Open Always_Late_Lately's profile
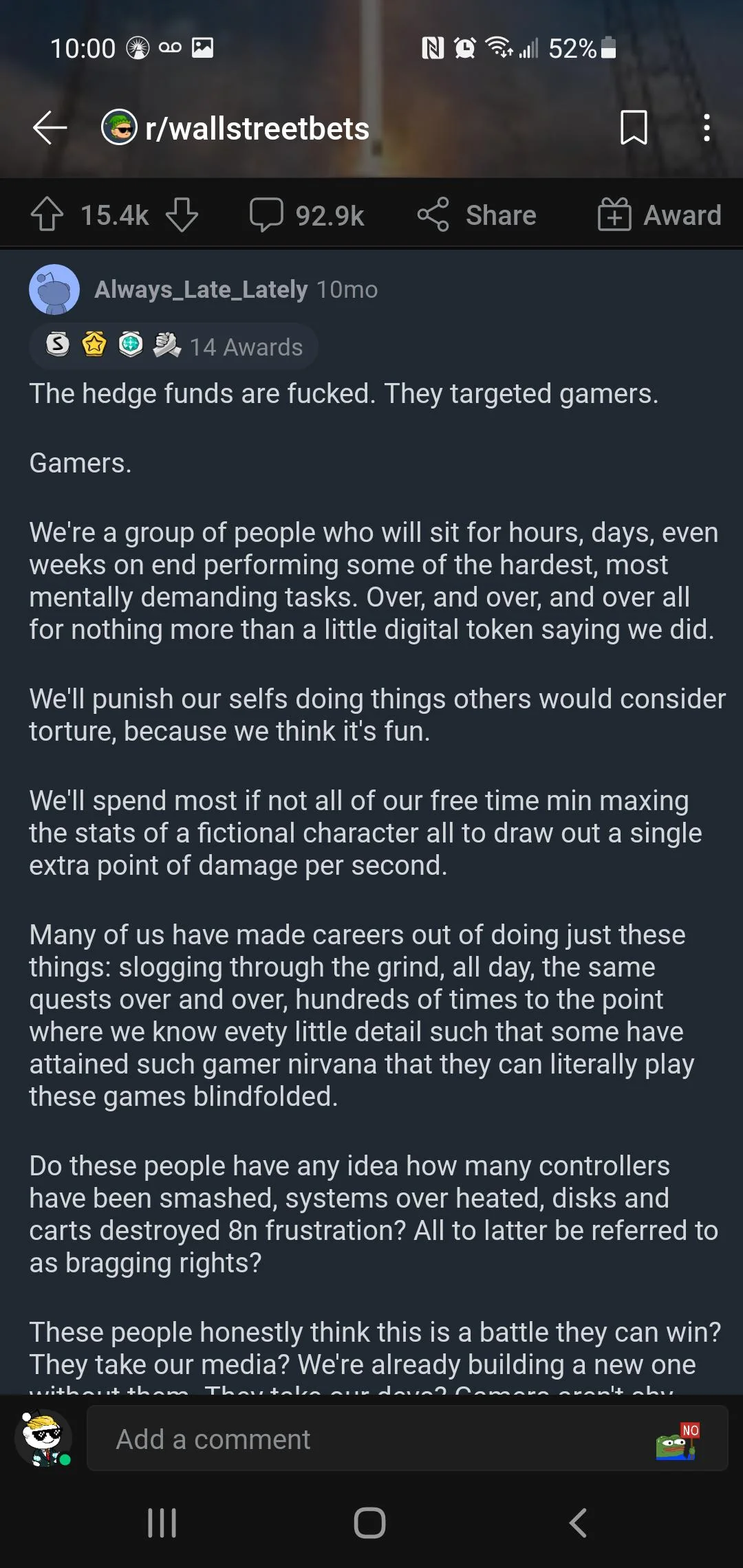This screenshot has height=1568, width=743. [200, 290]
